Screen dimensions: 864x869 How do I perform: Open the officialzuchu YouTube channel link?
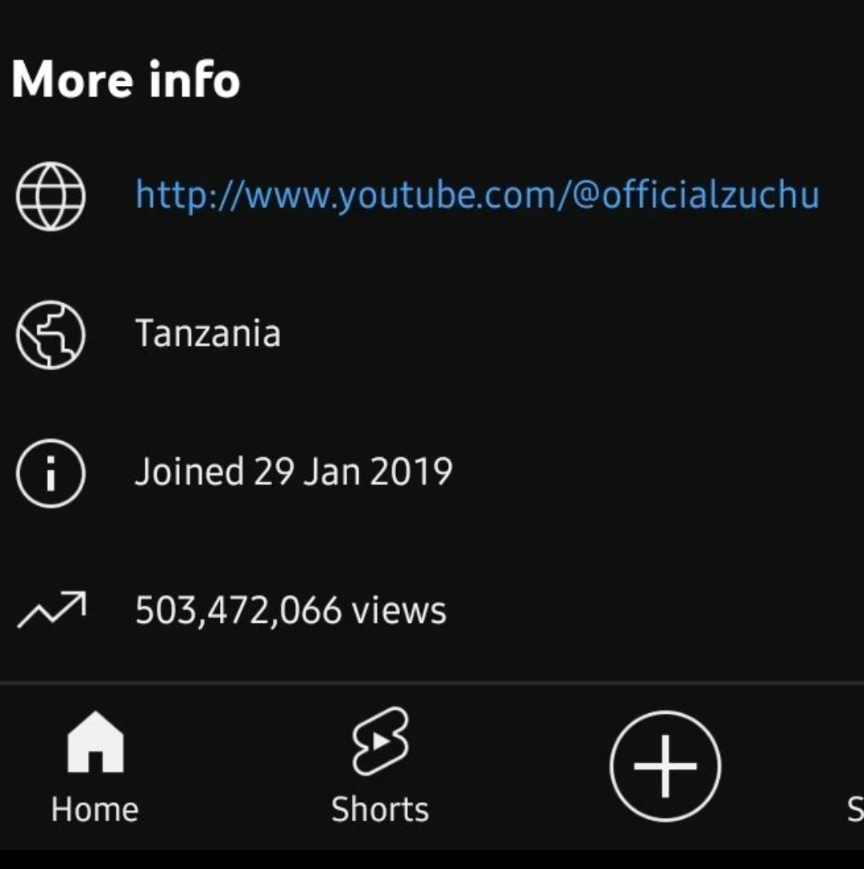(477, 194)
